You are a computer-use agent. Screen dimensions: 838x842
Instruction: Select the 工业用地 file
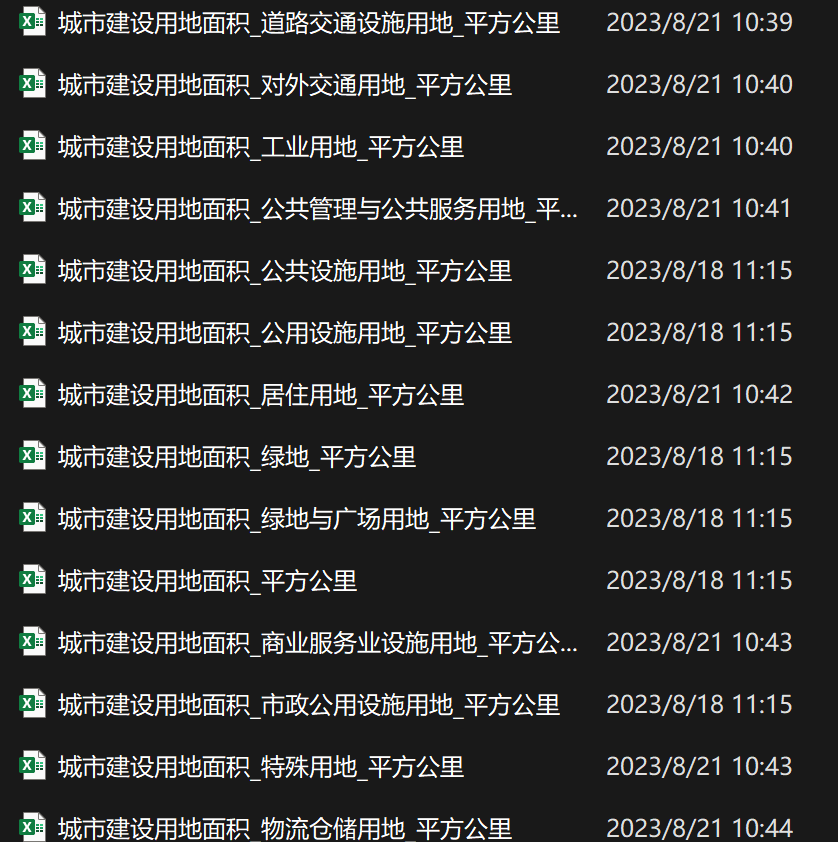point(260,147)
